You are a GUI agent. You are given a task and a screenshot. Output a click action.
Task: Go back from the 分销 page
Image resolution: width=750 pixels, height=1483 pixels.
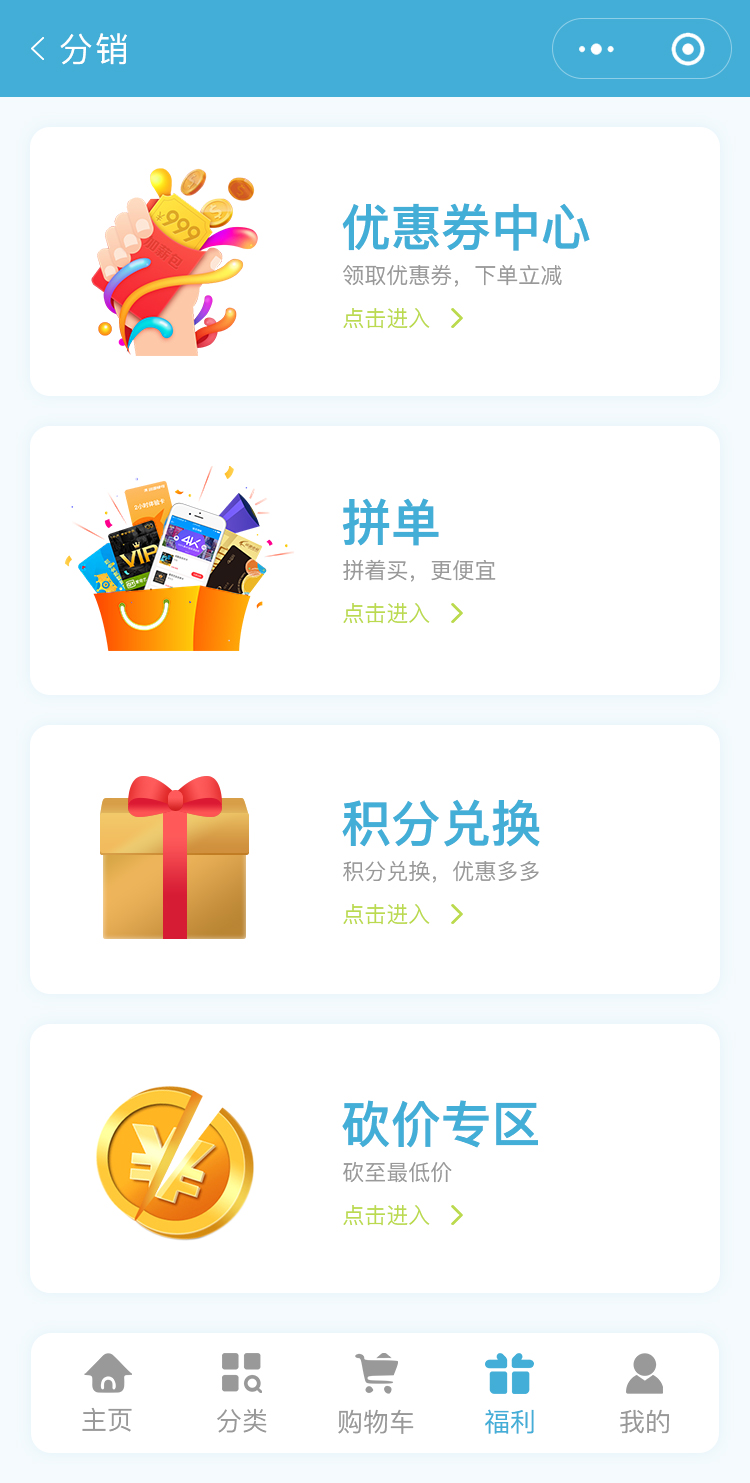pos(38,49)
